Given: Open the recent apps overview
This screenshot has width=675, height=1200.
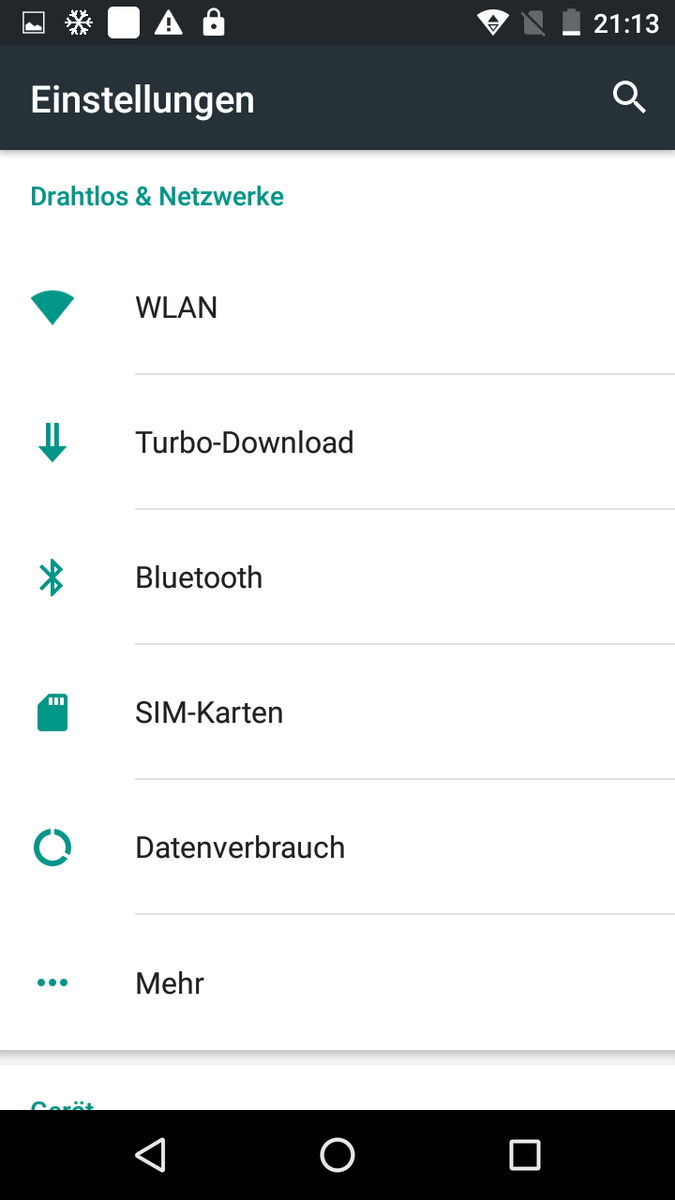Looking at the screenshot, I should [524, 1155].
